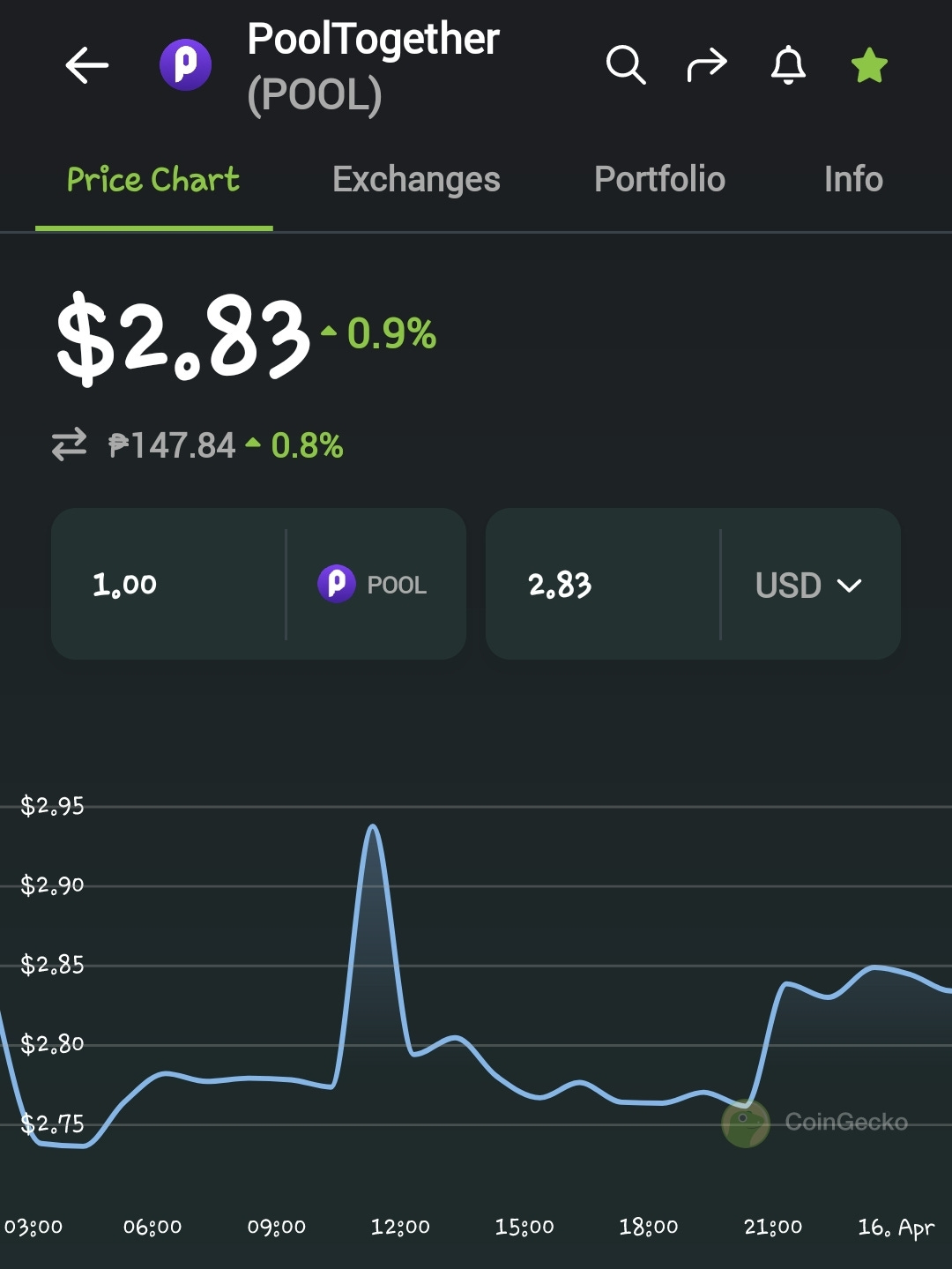Switch to the Exchanges tab
The width and height of the screenshot is (952, 1269).
(x=416, y=180)
